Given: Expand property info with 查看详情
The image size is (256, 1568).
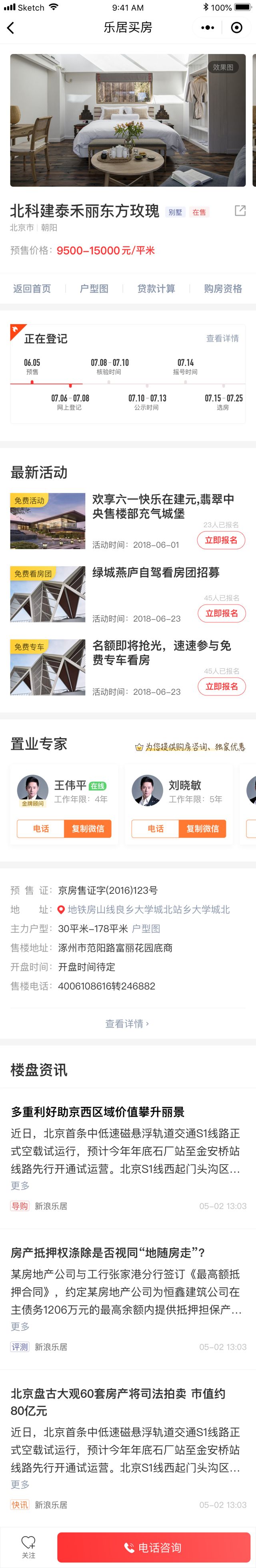Looking at the screenshot, I should (127, 1023).
